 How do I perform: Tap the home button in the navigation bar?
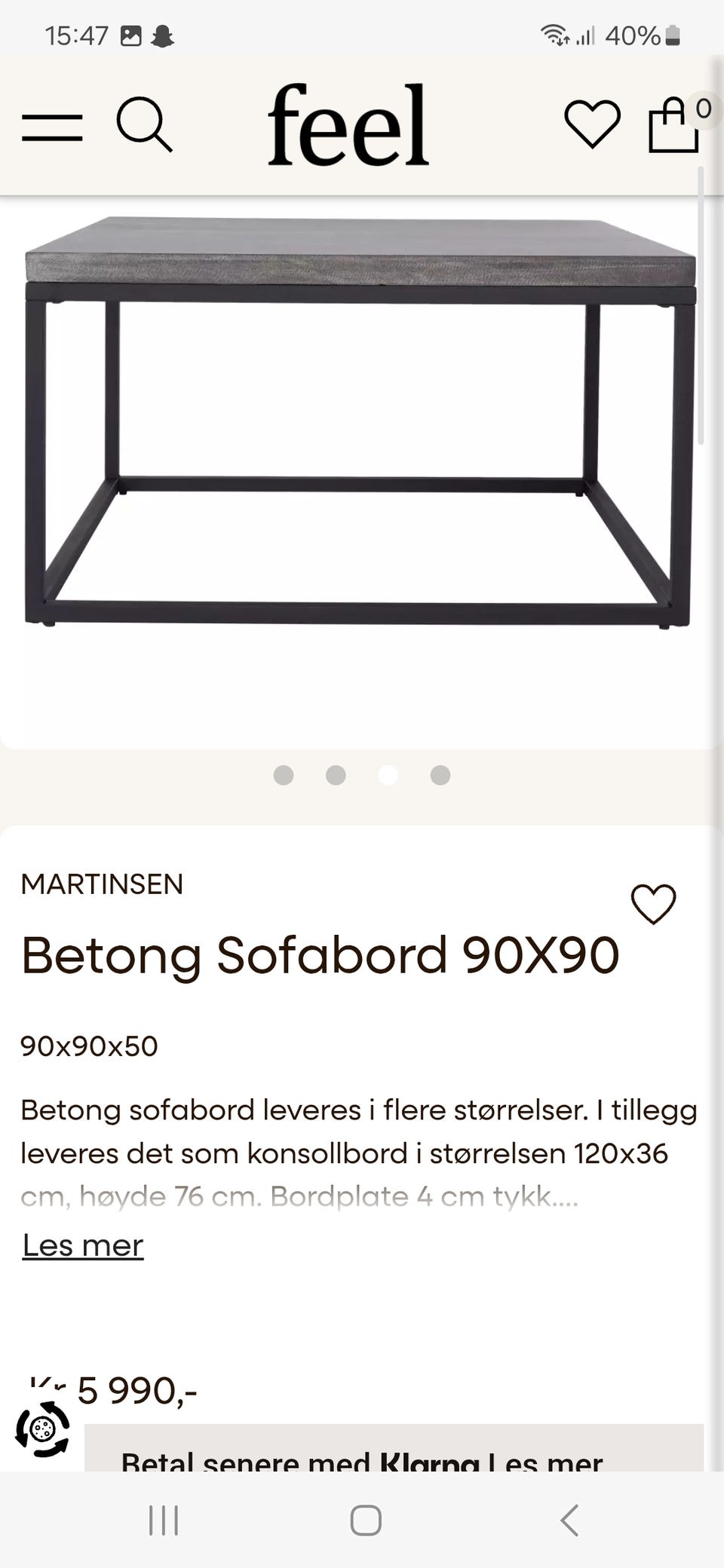click(x=365, y=1521)
